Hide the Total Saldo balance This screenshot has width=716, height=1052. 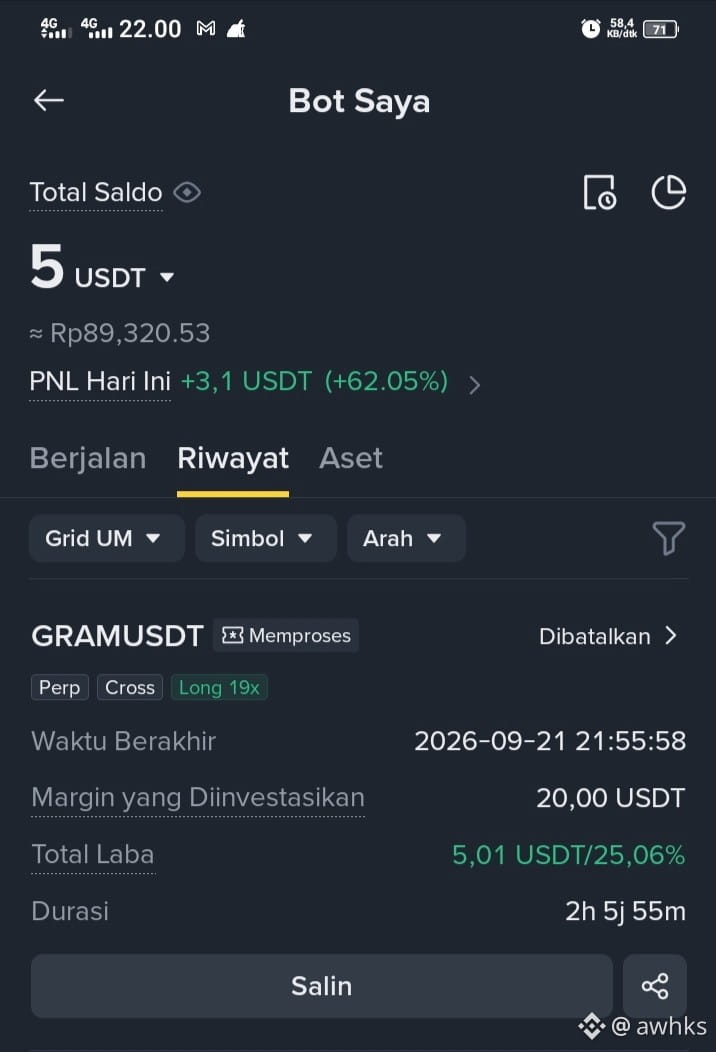187,193
